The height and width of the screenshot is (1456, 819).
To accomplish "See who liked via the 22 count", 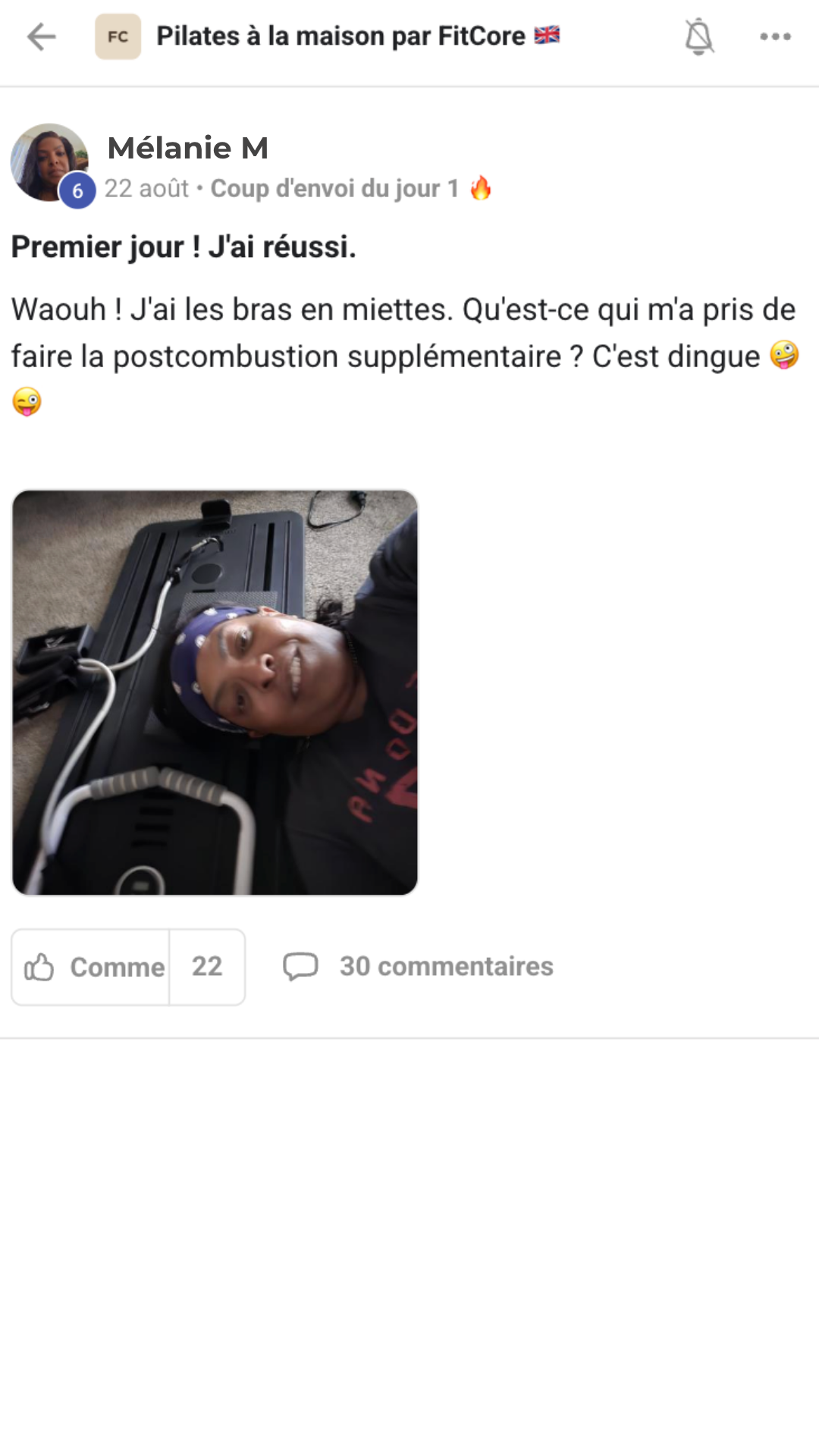I will [x=207, y=967].
